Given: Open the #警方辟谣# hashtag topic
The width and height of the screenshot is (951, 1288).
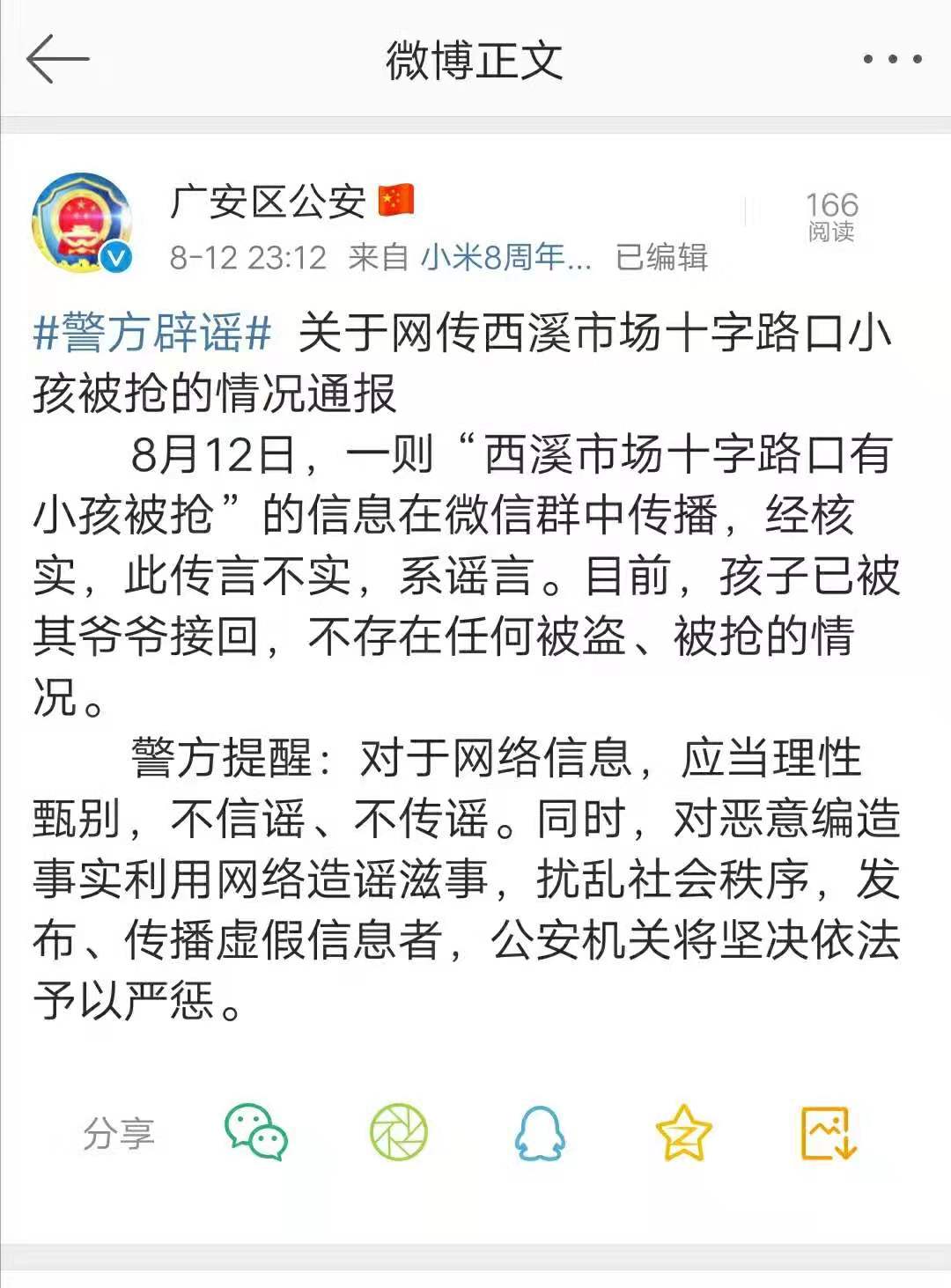Looking at the screenshot, I should coord(152,334).
